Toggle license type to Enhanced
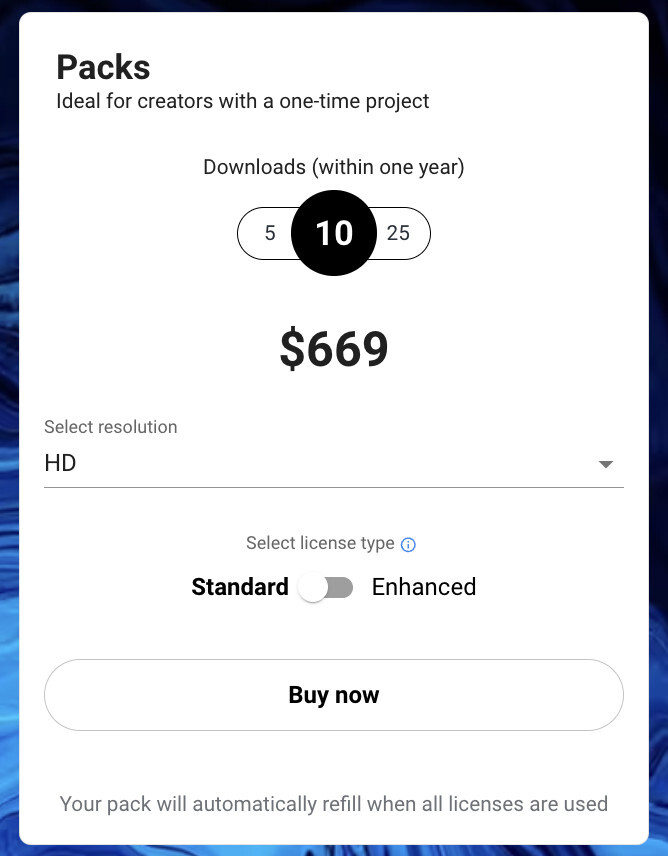Screen dimensions: 668x856 [326, 588]
